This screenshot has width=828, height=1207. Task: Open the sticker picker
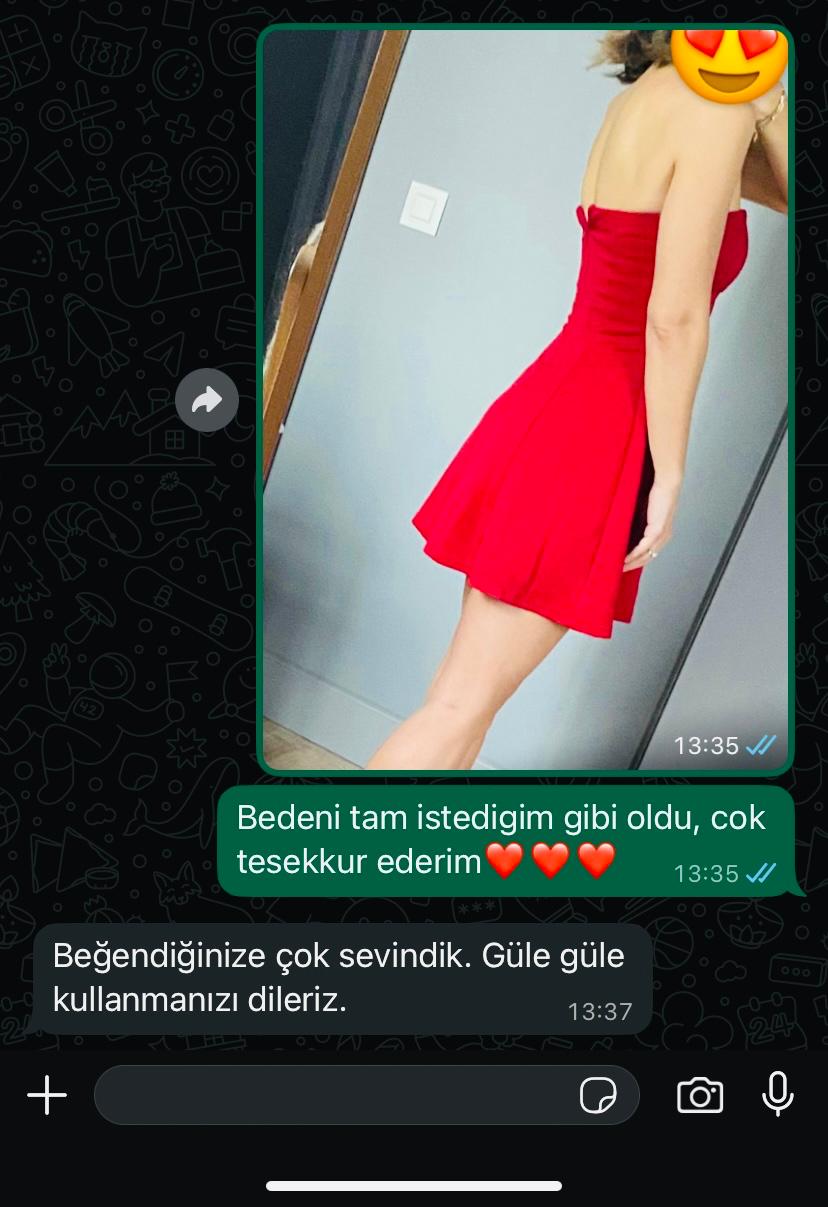(598, 1095)
